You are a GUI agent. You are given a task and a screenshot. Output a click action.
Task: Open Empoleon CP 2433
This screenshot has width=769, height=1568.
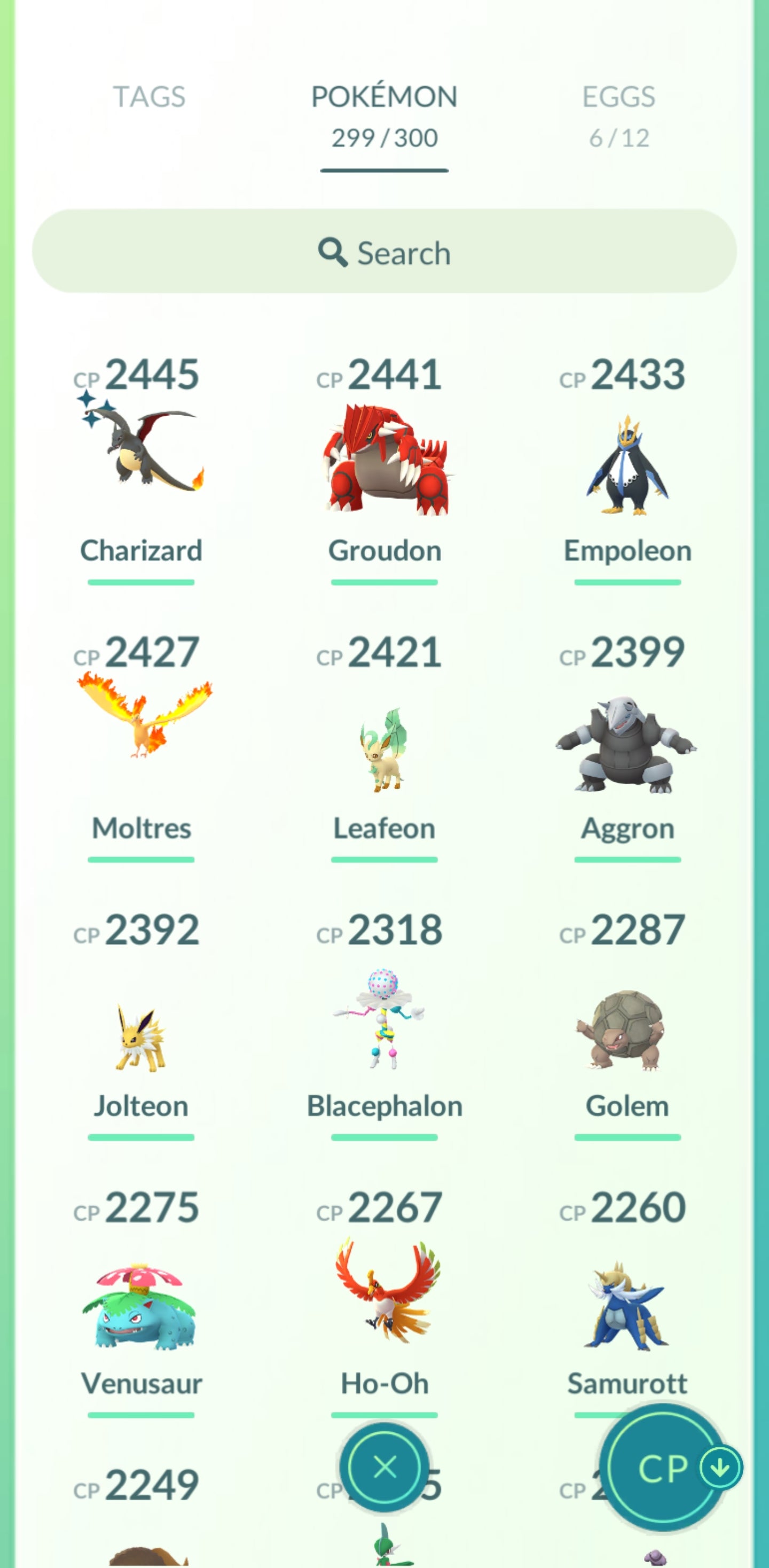627,463
